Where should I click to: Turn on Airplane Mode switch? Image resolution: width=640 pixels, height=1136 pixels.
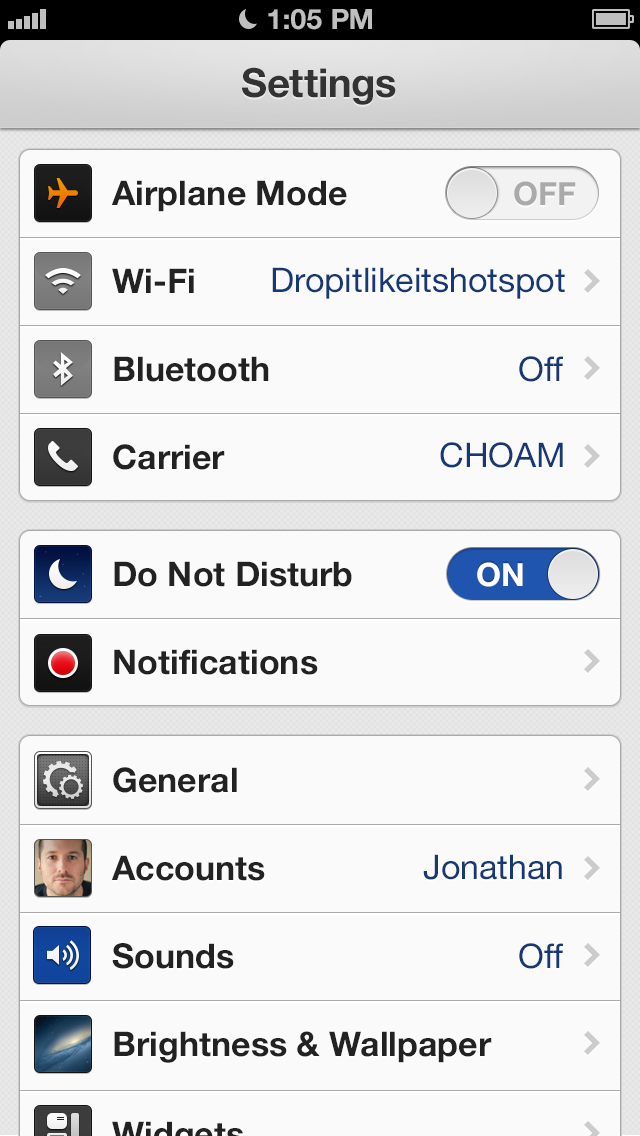coord(521,193)
